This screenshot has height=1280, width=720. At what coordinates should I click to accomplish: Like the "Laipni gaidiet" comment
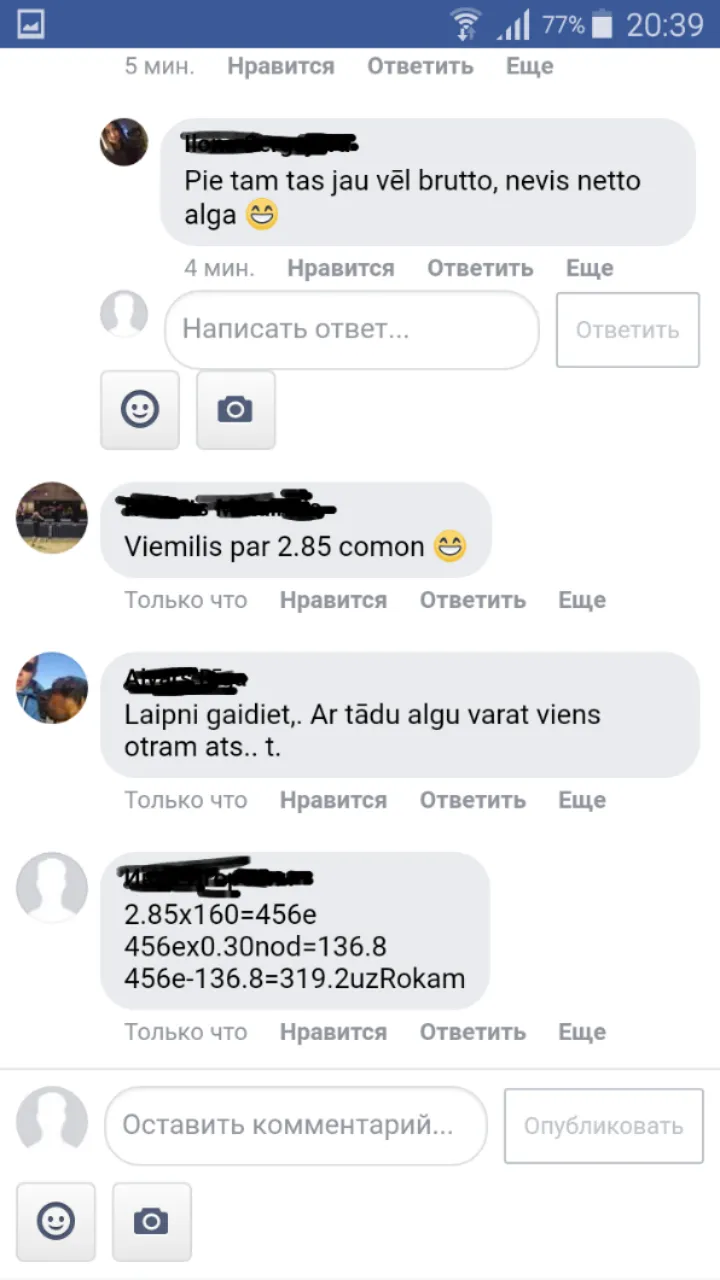[333, 800]
